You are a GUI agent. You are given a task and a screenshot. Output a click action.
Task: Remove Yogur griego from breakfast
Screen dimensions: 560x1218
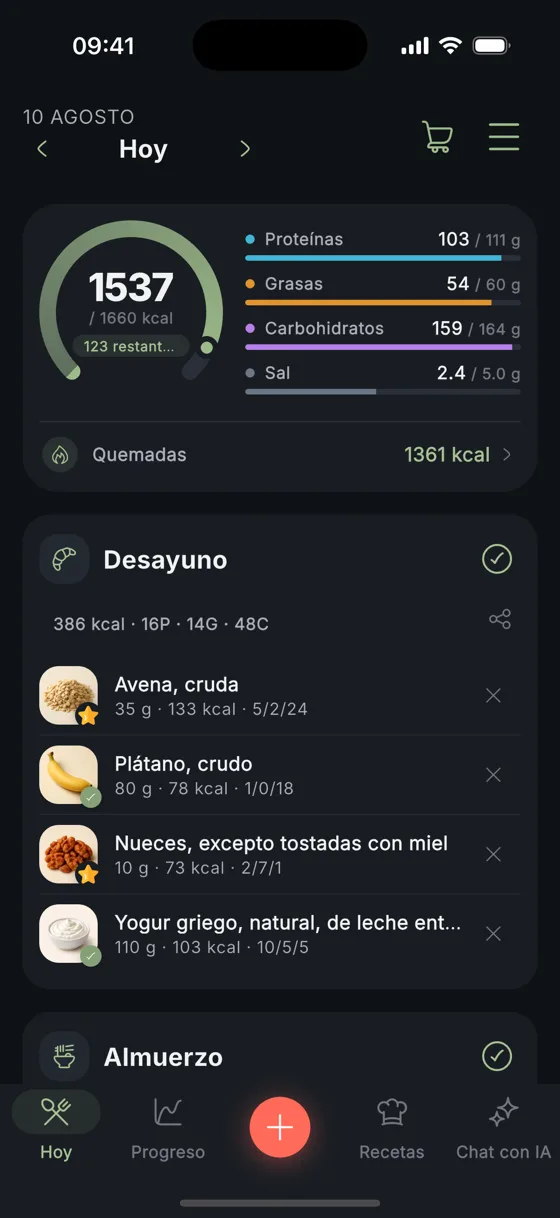pos(493,934)
